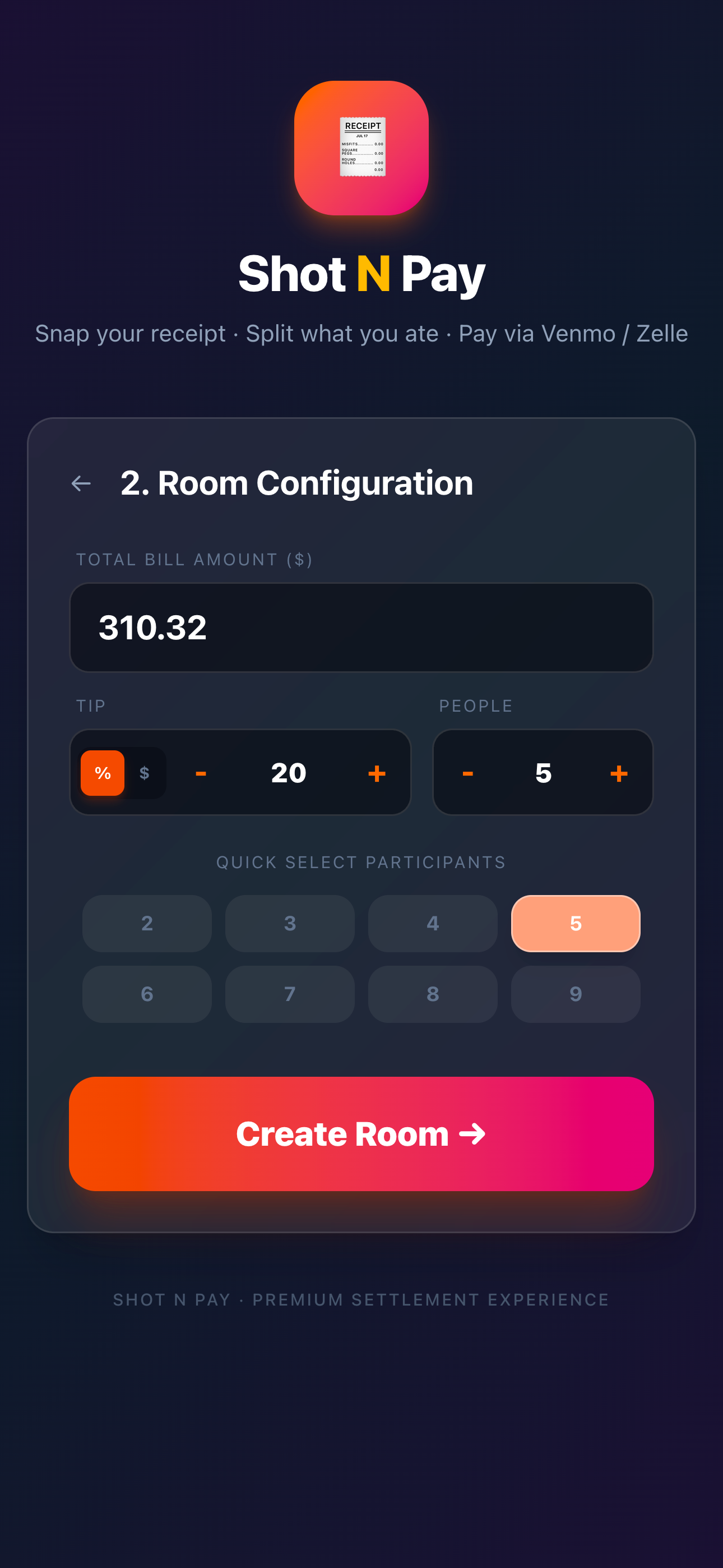Screen dimensions: 723x1568
Task: Pick 7 participants
Action: (x=290, y=994)
